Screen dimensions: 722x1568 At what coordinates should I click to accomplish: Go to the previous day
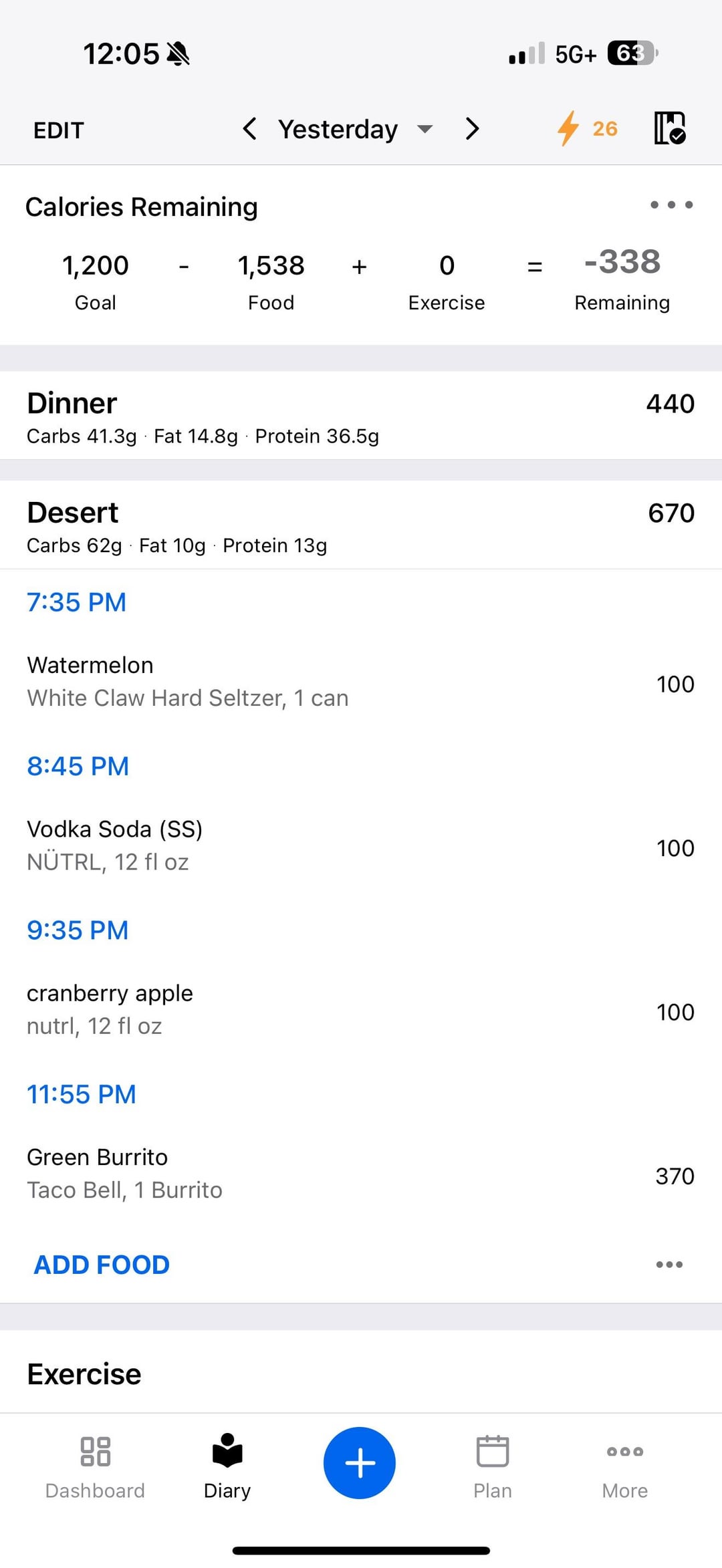click(x=249, y=129)
